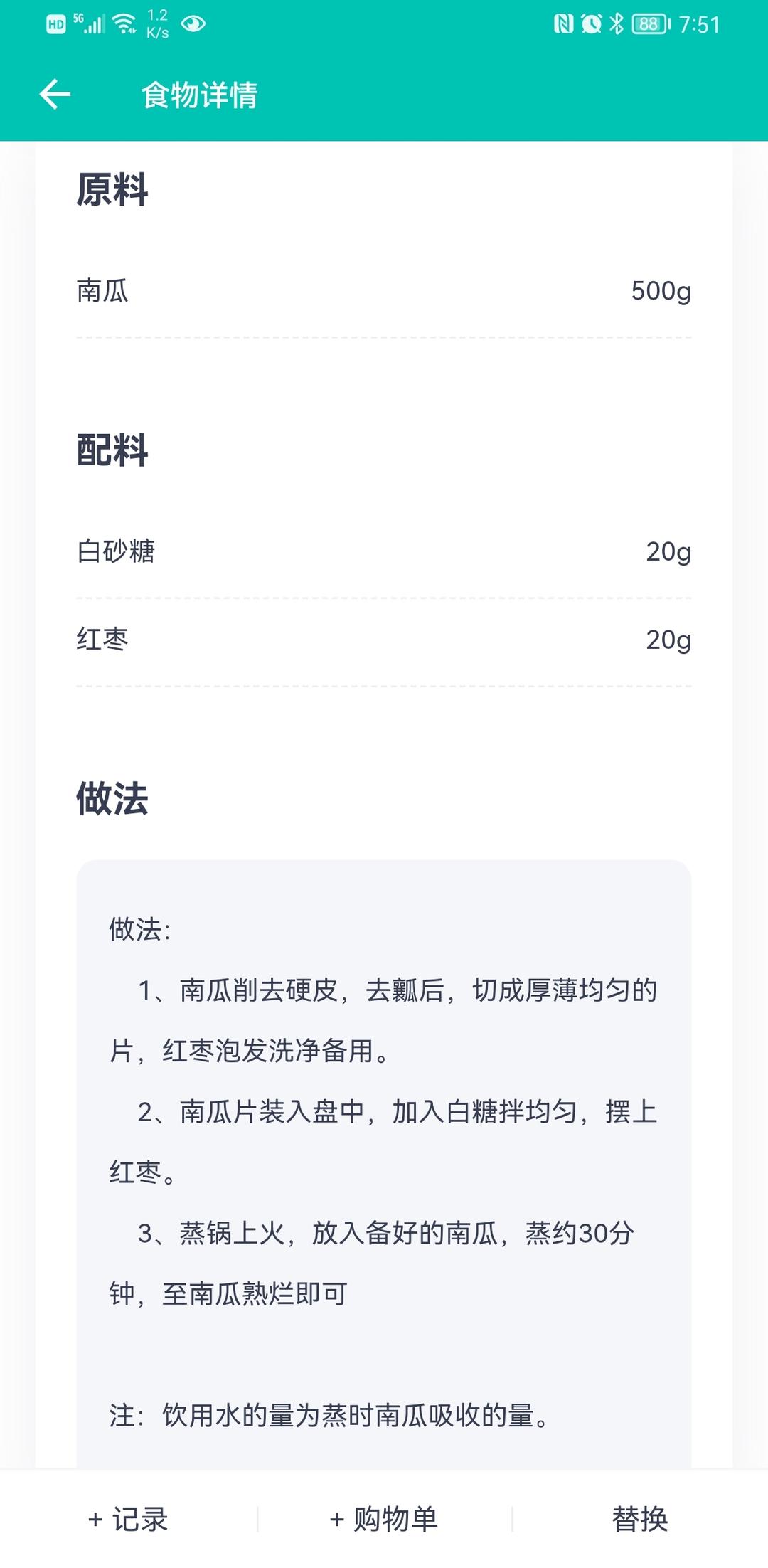Add ingredients via + 购物单
768x1568 pixels.
[x=384, y=1519]
